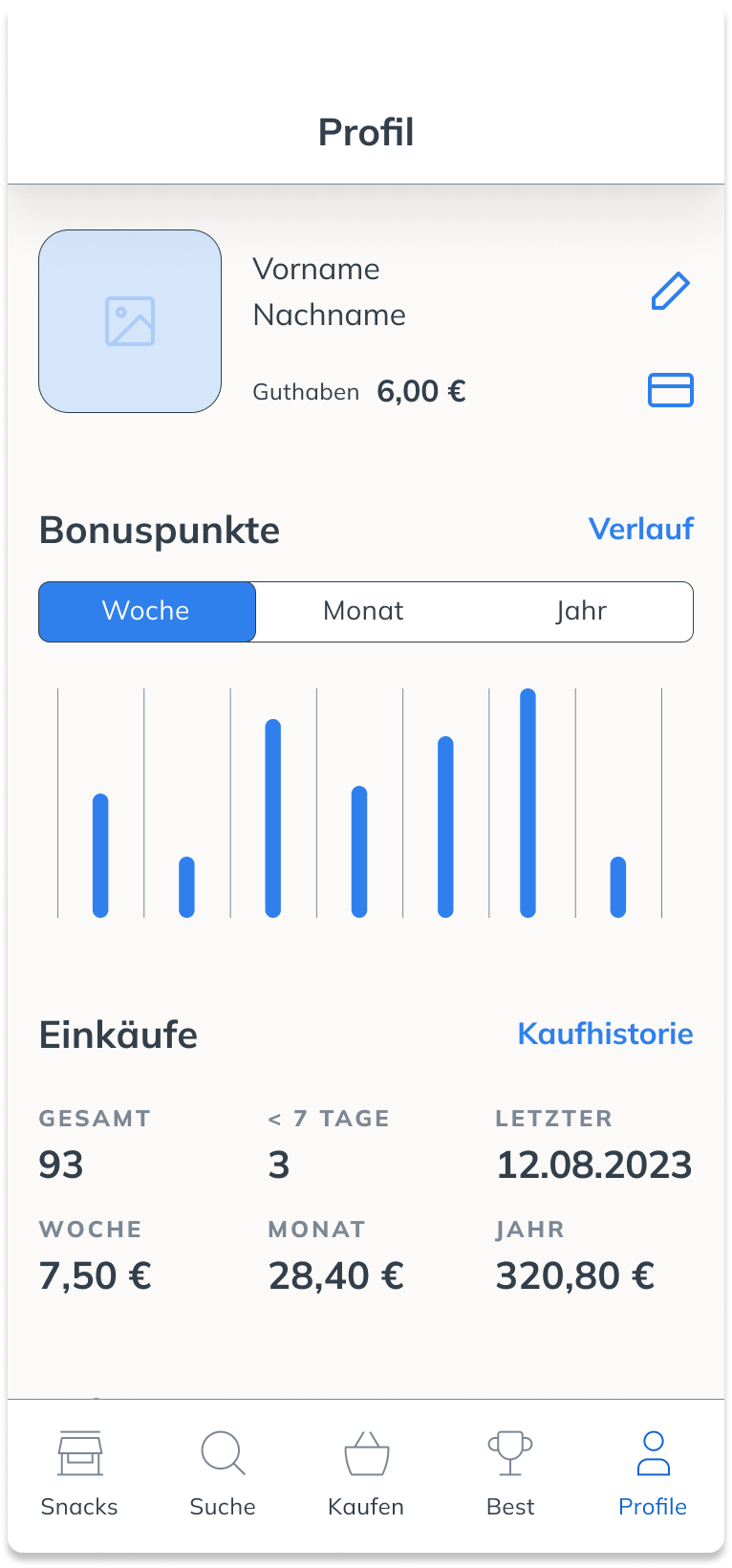Expand the Bonuspunkte section heading

159,531
